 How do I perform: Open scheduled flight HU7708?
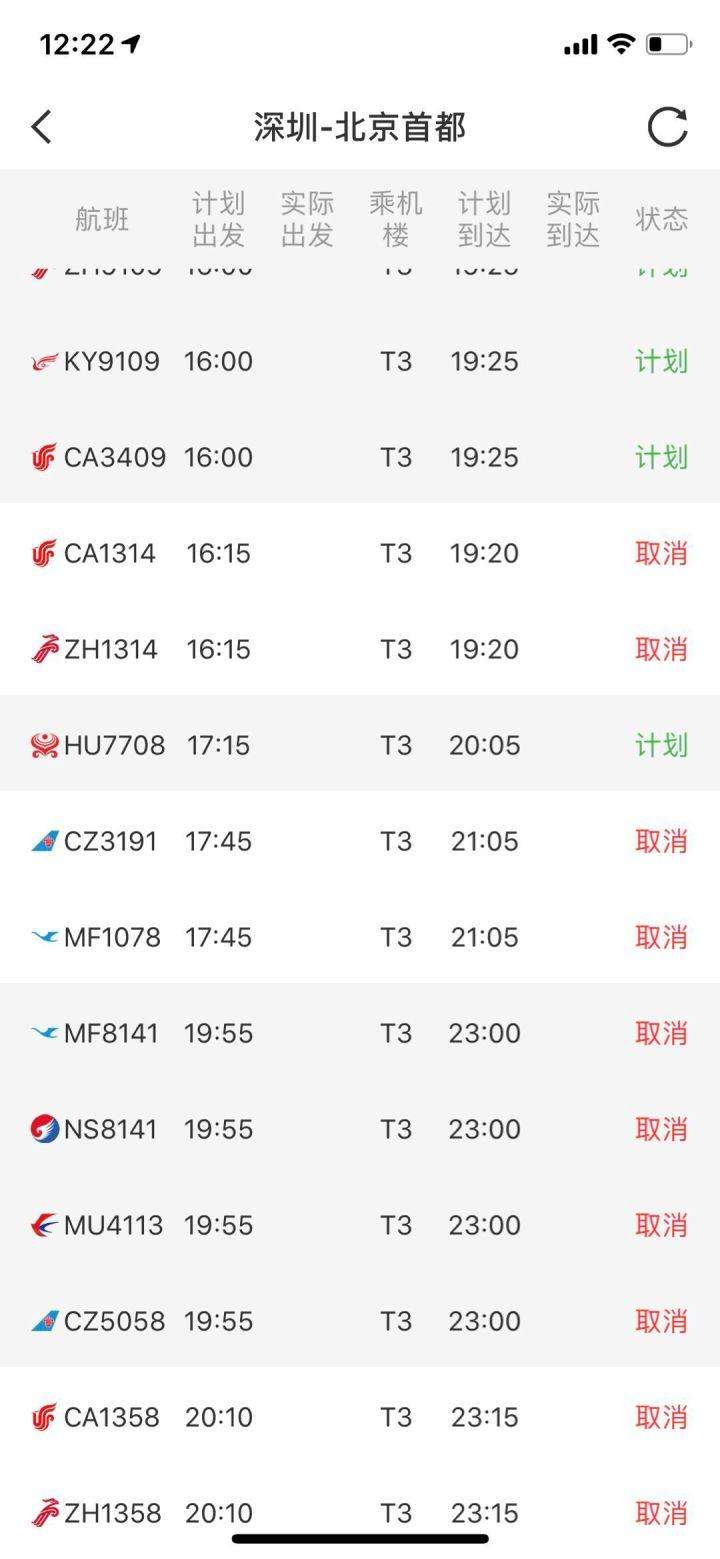coord(360,745)
